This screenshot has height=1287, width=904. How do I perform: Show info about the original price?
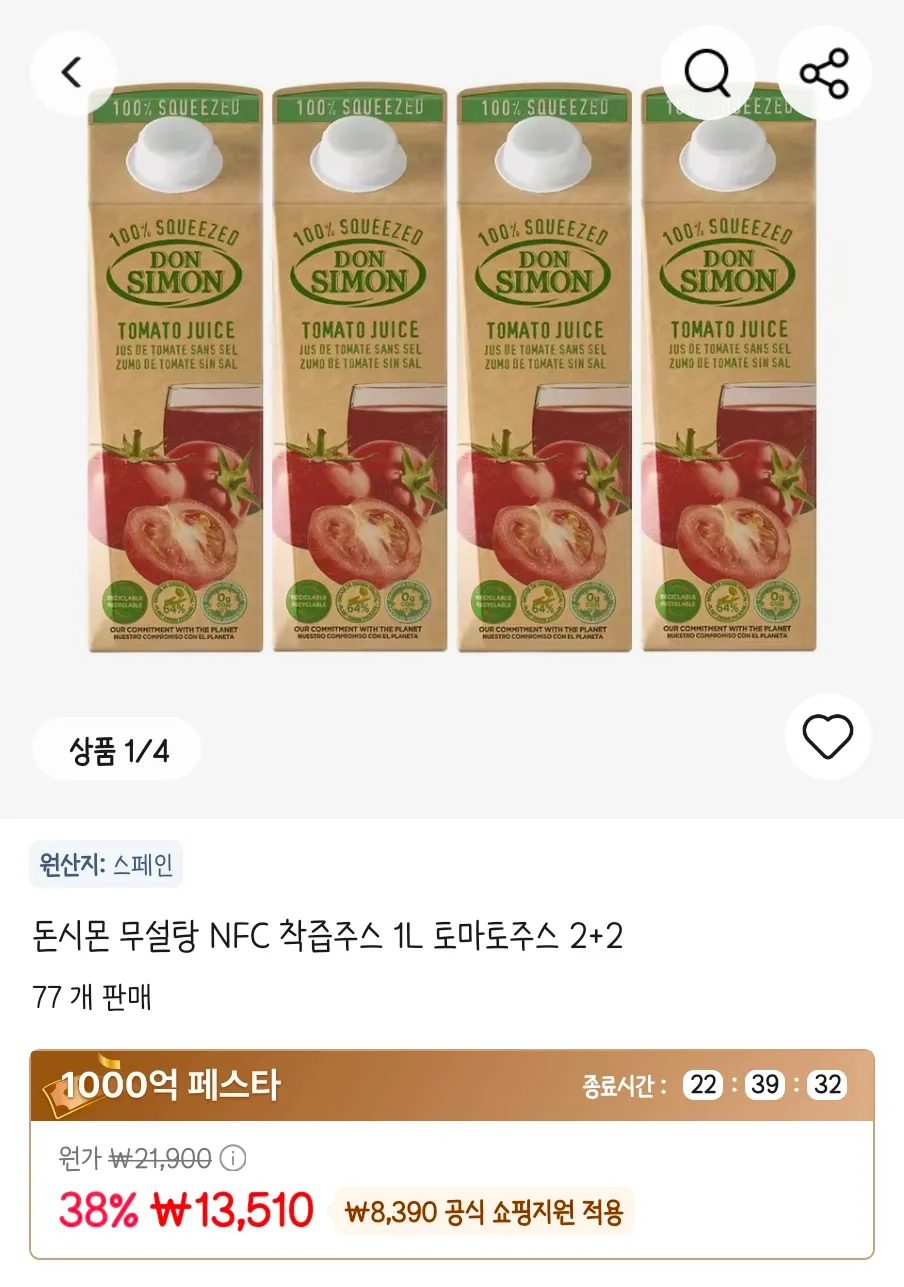point(233,1159)
